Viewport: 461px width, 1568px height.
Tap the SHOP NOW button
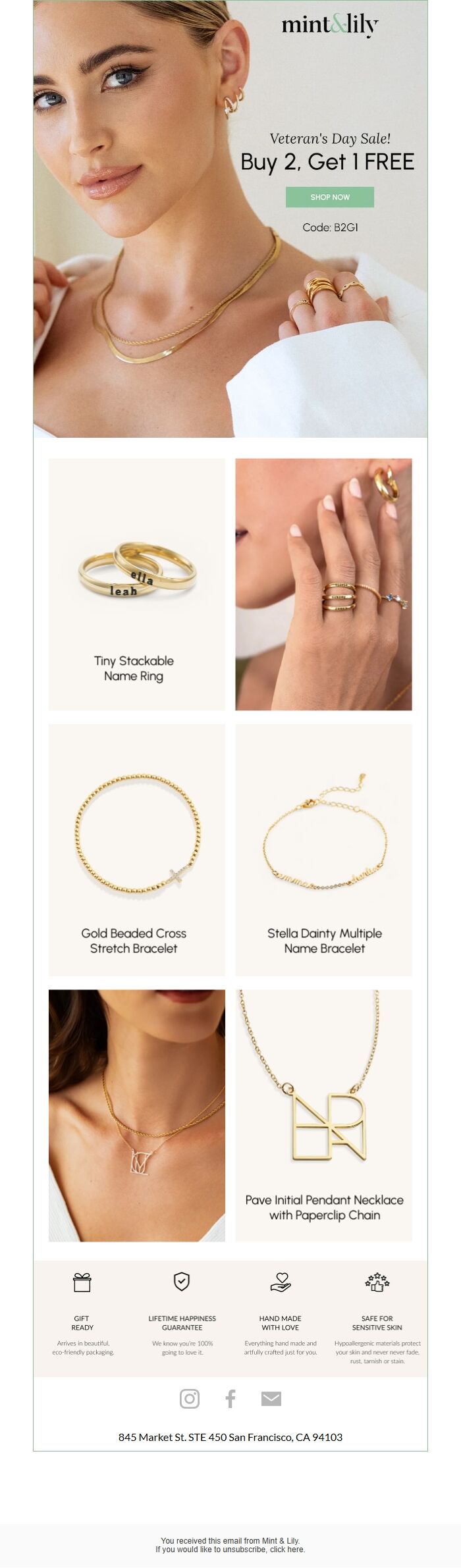(329, 197)
